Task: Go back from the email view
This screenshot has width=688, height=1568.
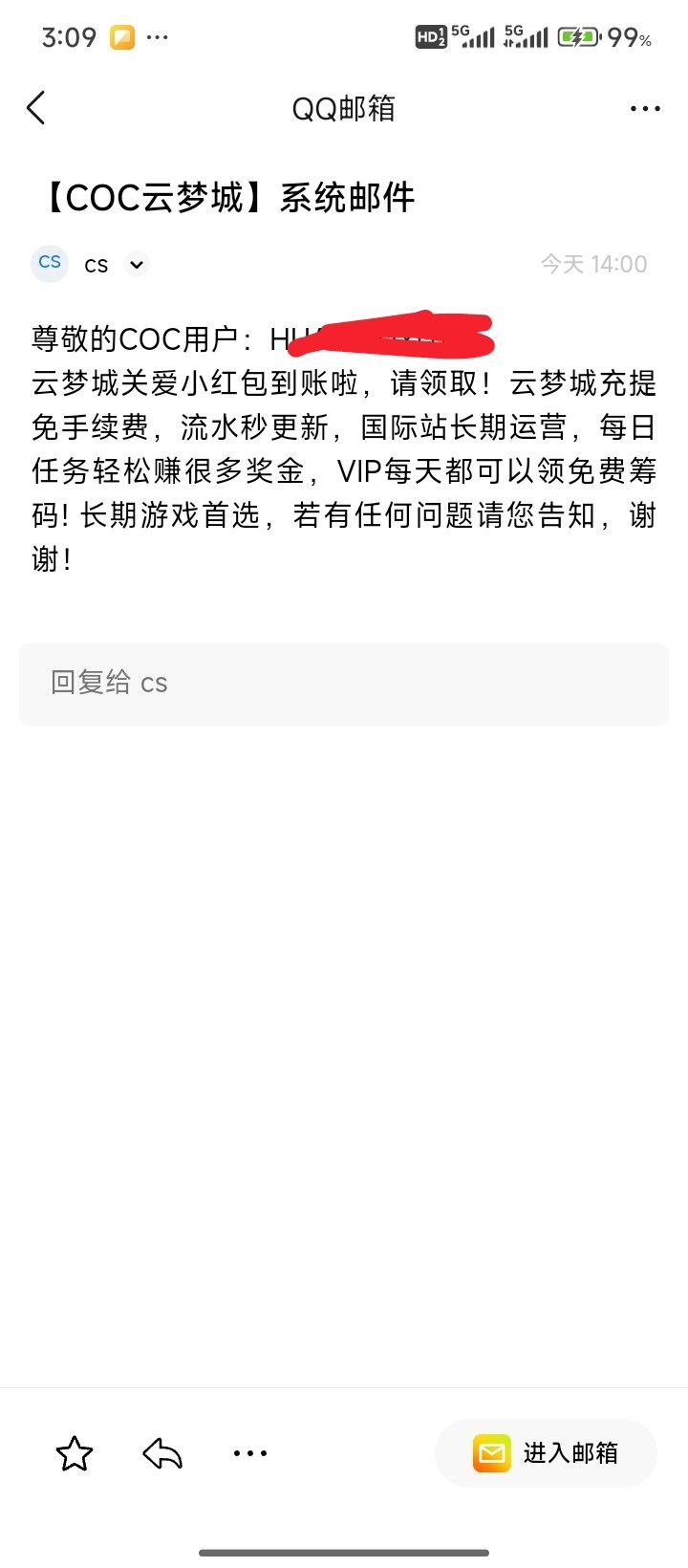Action: tap(36, 108)
